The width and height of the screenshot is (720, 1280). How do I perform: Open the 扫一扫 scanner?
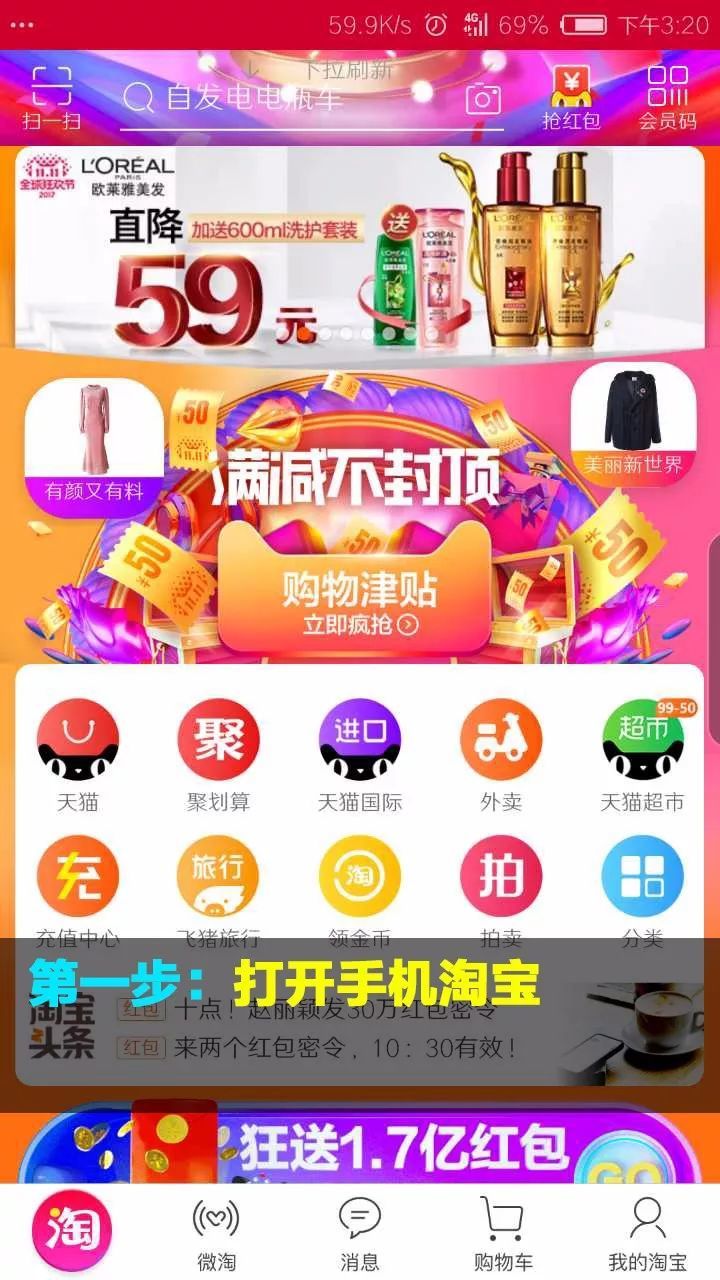(51, 98)
